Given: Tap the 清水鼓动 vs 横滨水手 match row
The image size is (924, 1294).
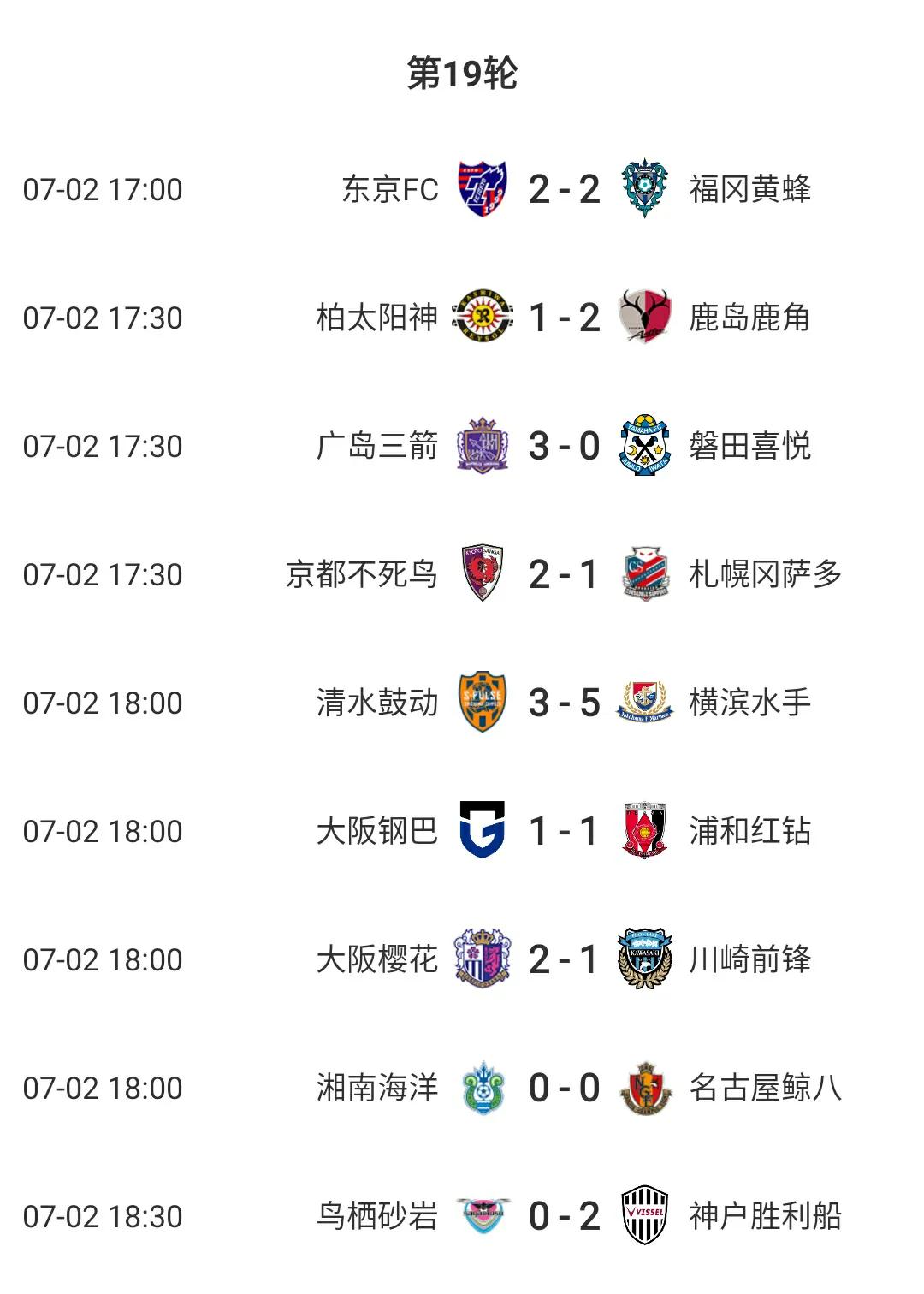Looking at the screenshot, I should pyautogui.click(x=563, y=703).
